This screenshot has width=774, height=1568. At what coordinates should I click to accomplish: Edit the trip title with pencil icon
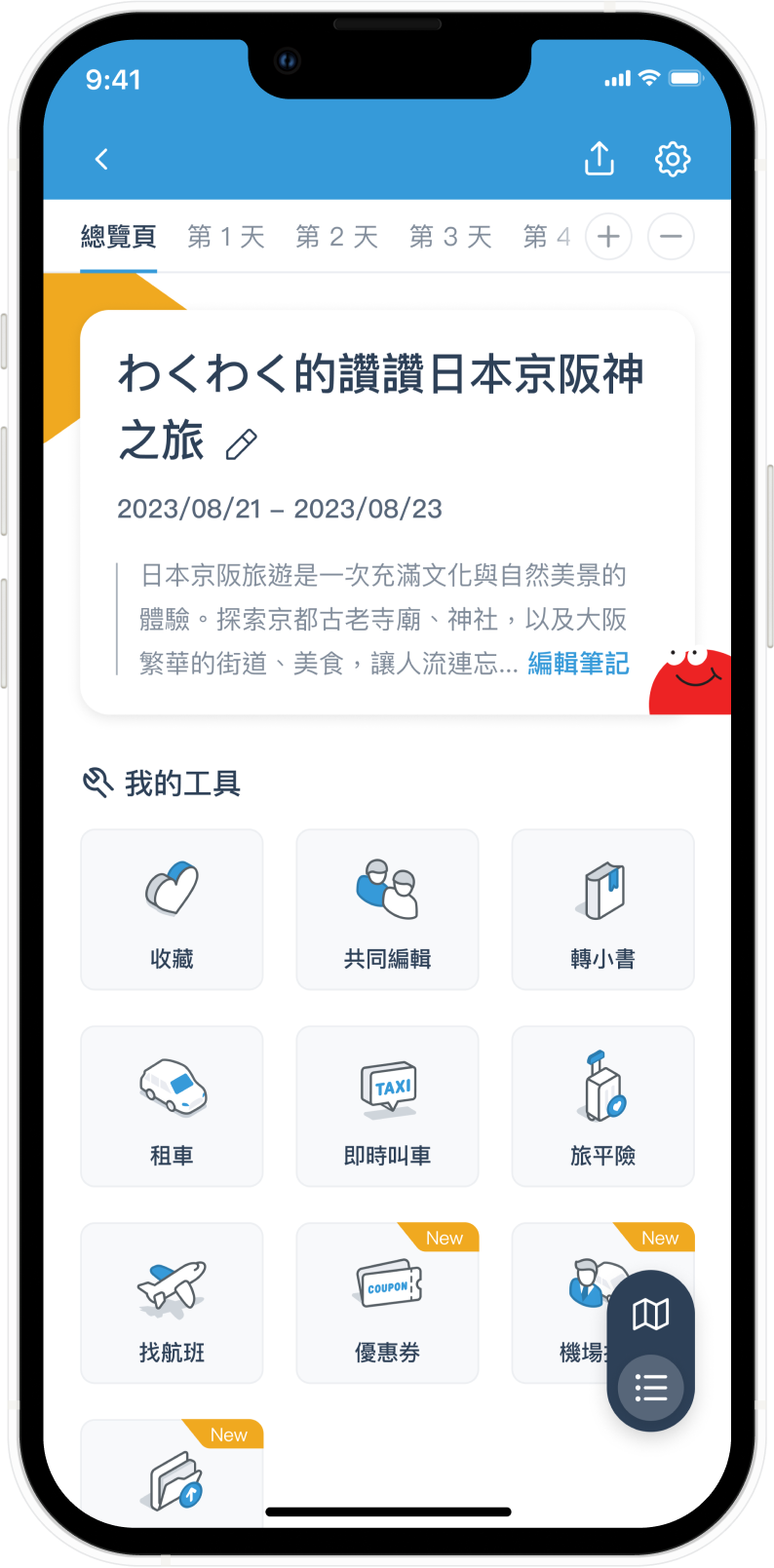pyautogui.click(x=241, y=443)
